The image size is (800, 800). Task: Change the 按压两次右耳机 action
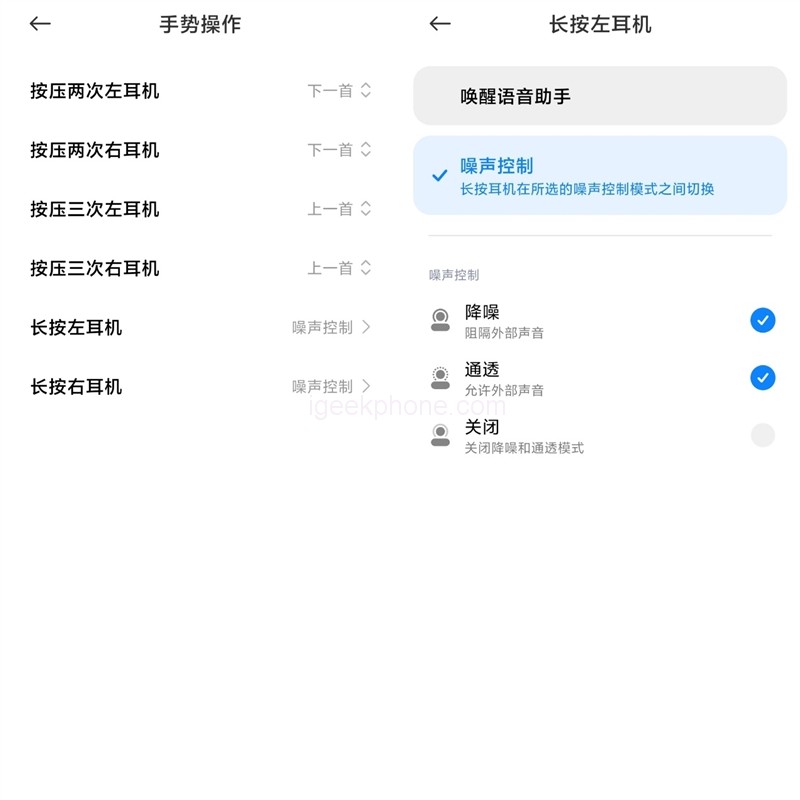click(340, 150)
